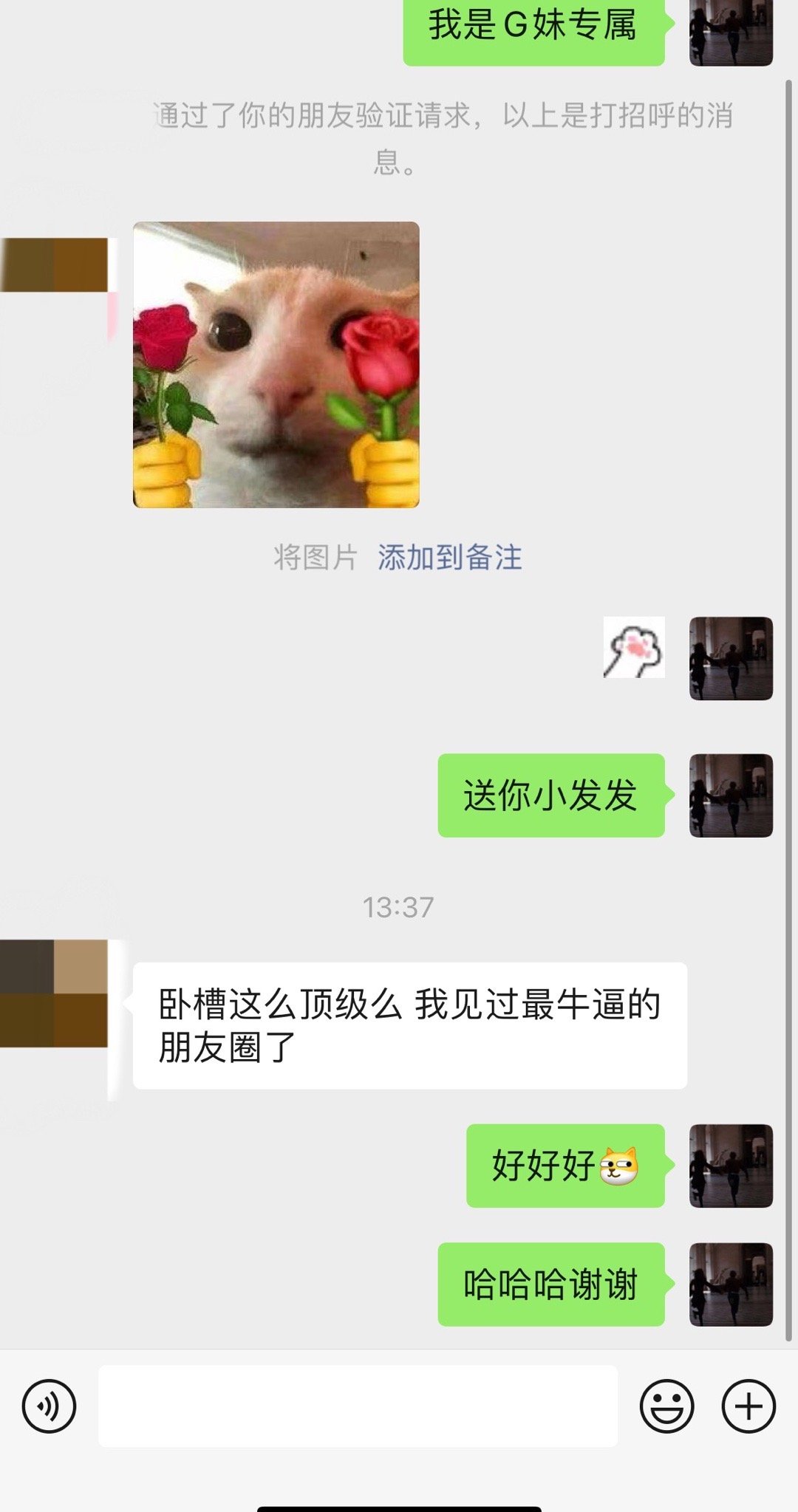
Task: Open the contact's avatar beside the cat image
Action: pos(55,264)
